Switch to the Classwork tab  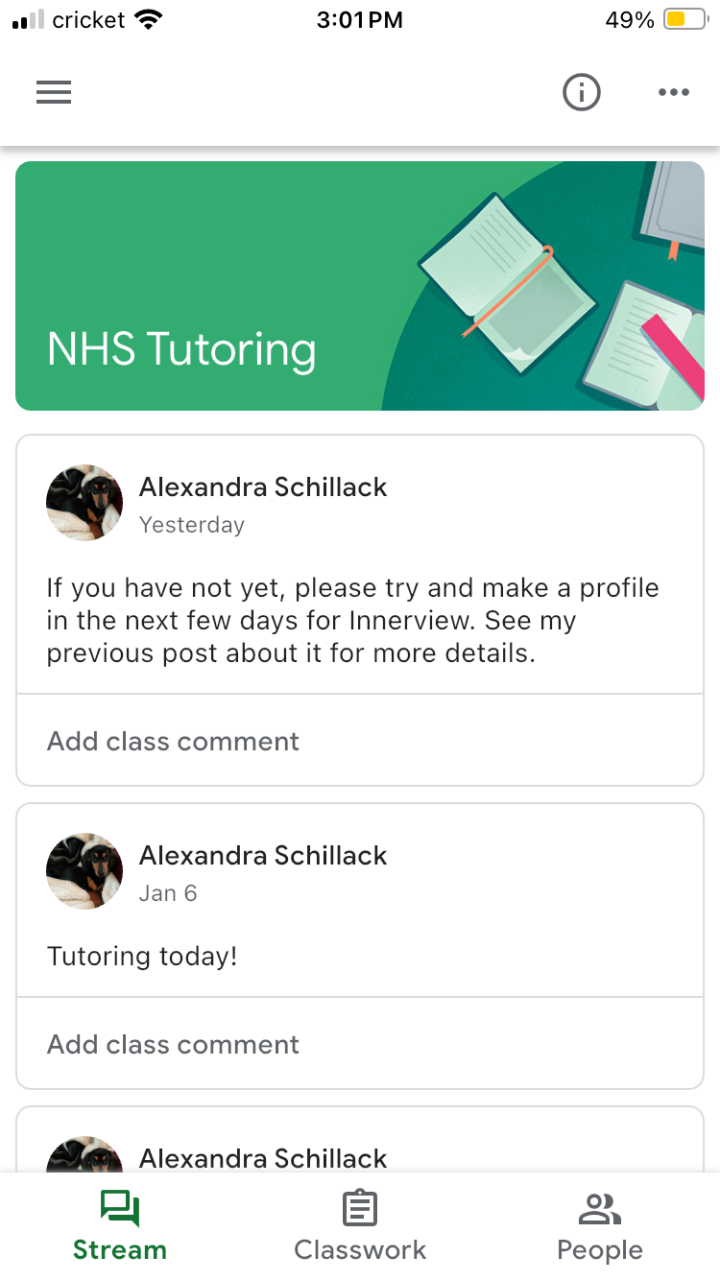pos(360,1226)
